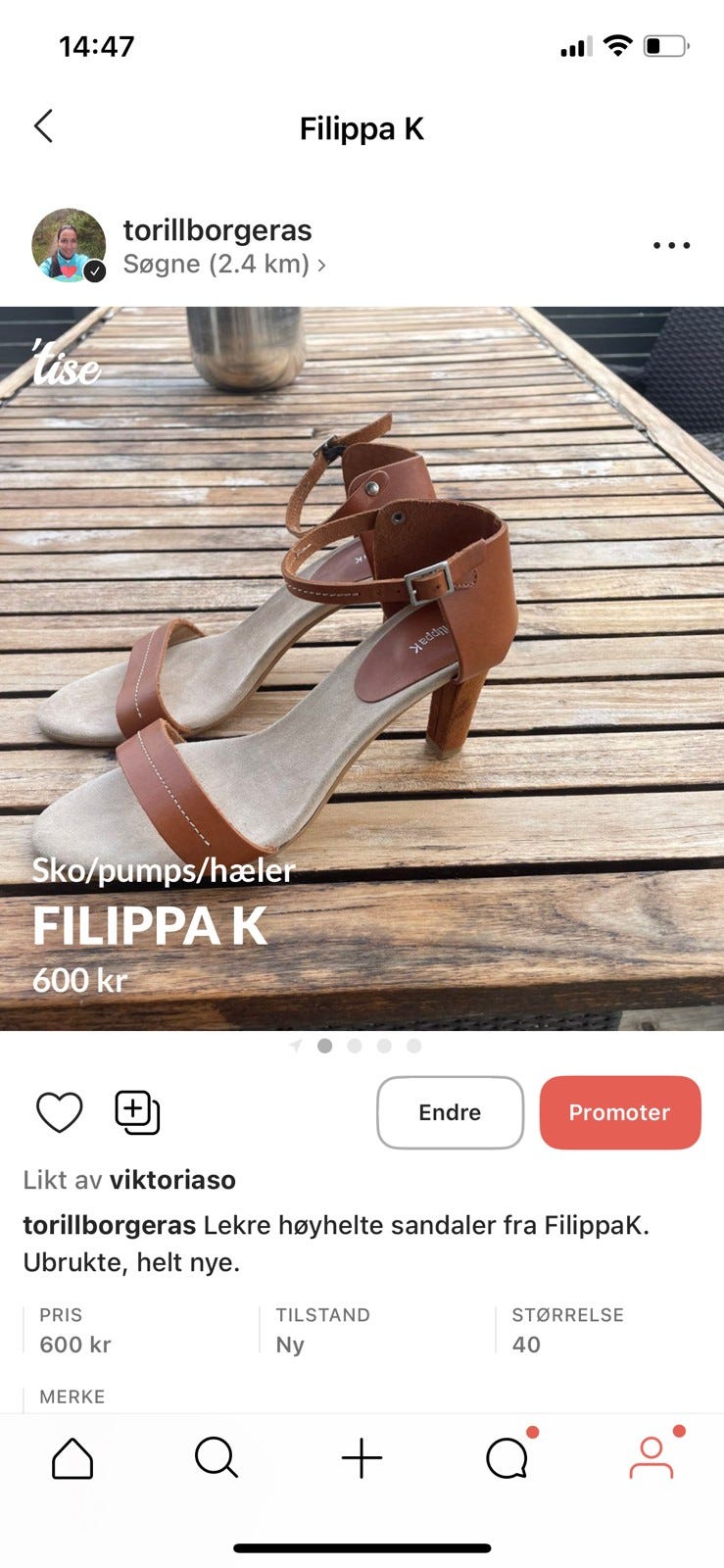
Task: Select the second photo via its carousel dot
Action: point(353,1046)
